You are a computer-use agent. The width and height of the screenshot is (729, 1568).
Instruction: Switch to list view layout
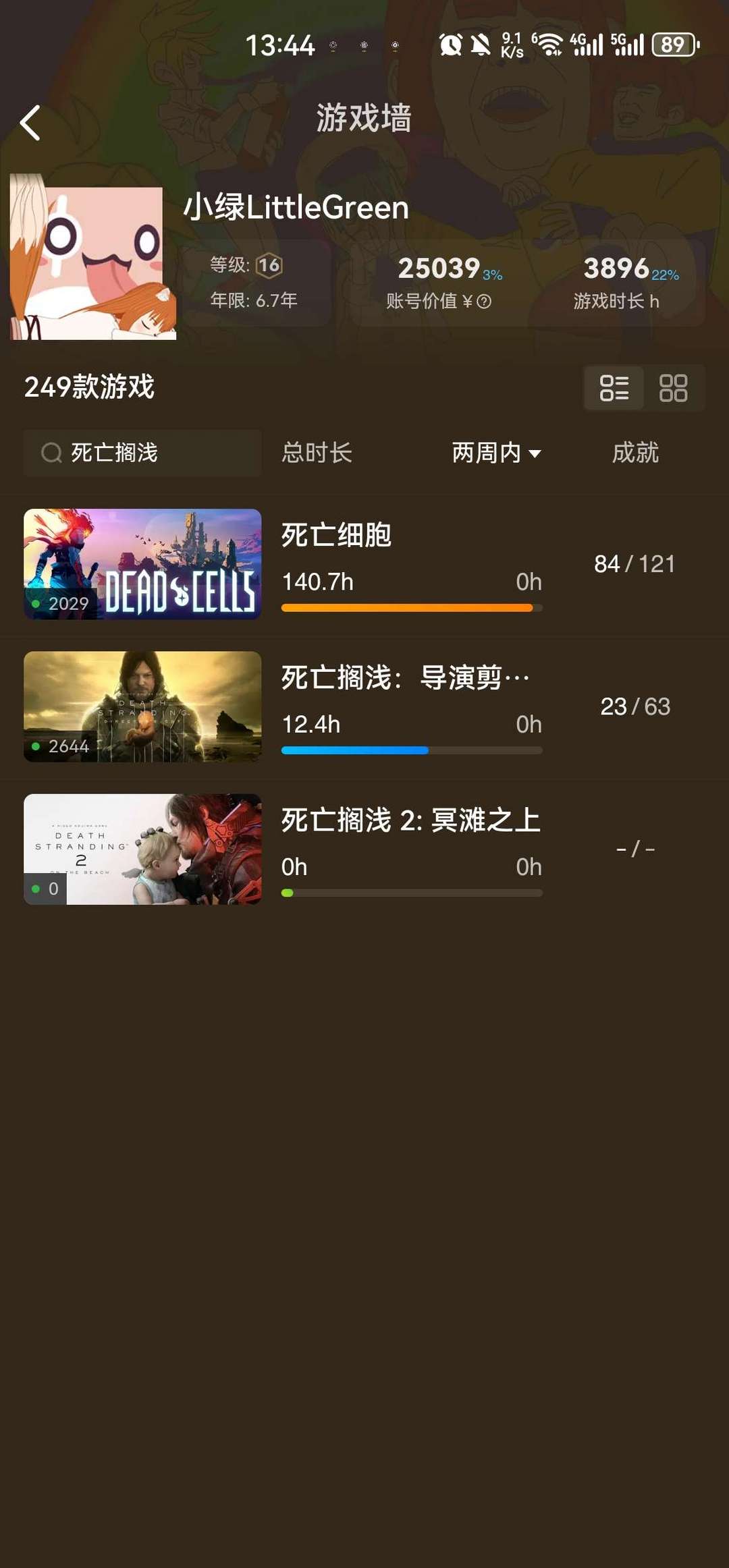pyautogui.click(x=614, y=388)
